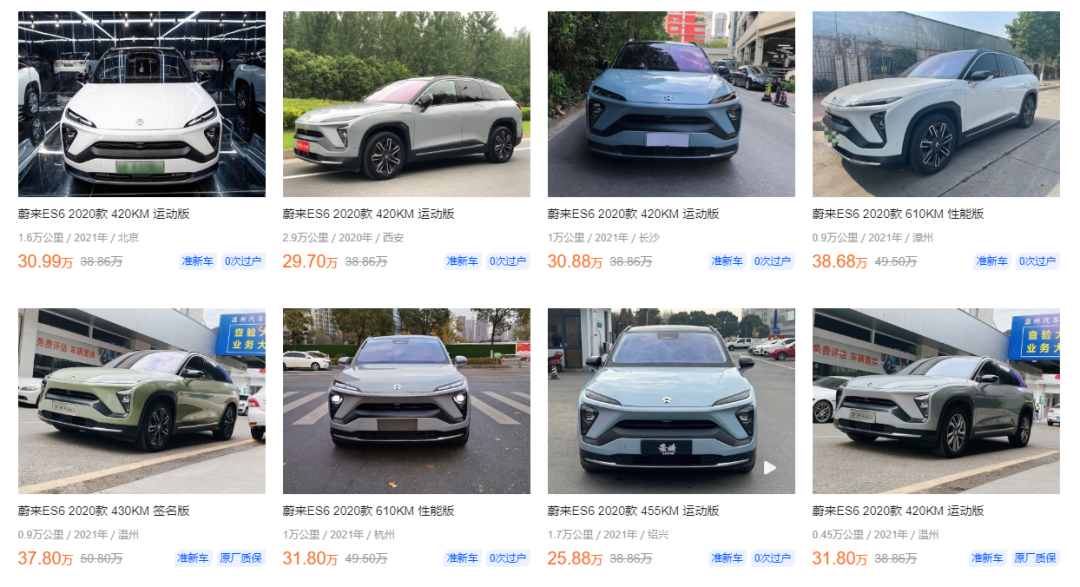View the 29.70万 ES6 listing in 西安
Image resolution: width=1080 pixels, height=587 pixels.
click(406, 104)
